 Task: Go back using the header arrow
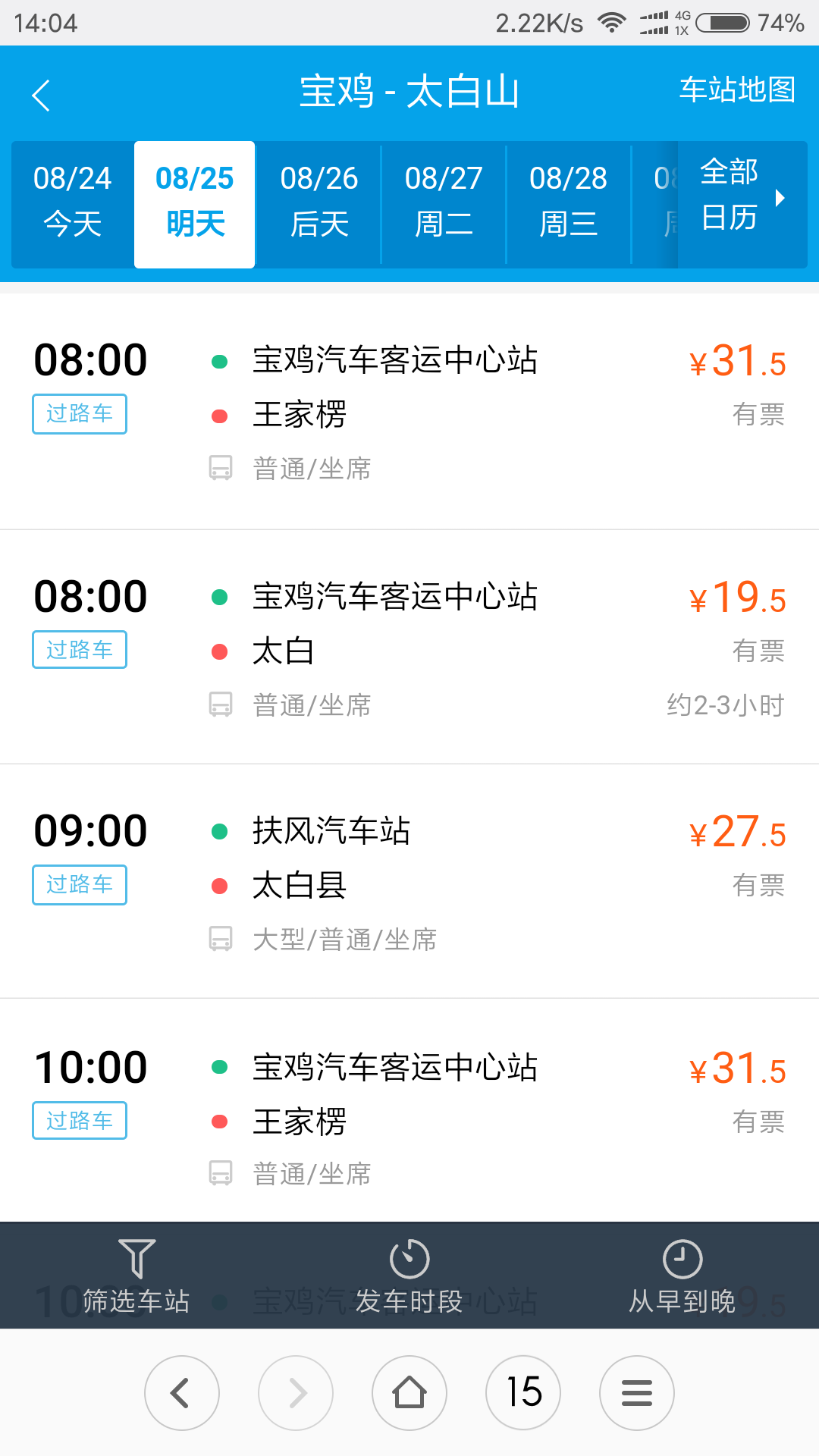41,96
